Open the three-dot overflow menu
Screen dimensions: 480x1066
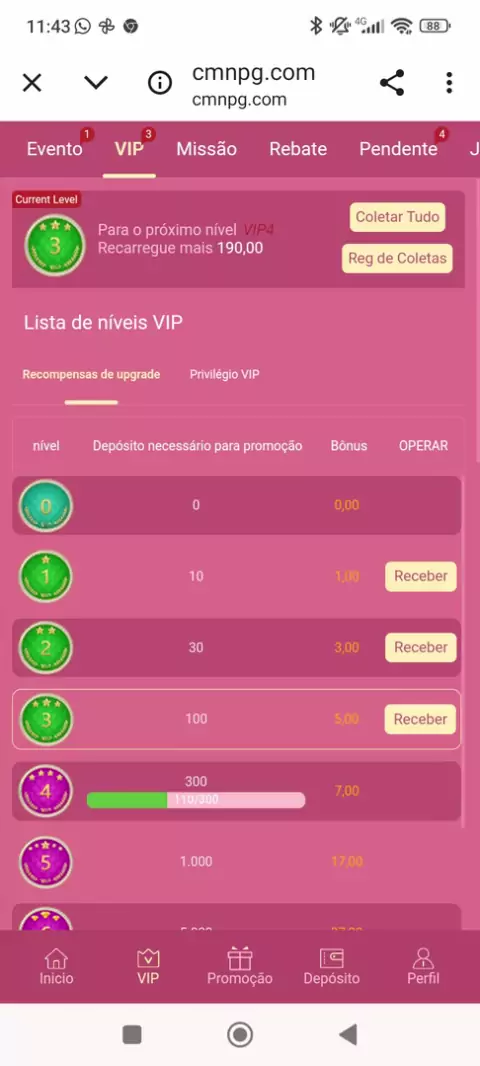pyautogui.click(x=449, y=83)
